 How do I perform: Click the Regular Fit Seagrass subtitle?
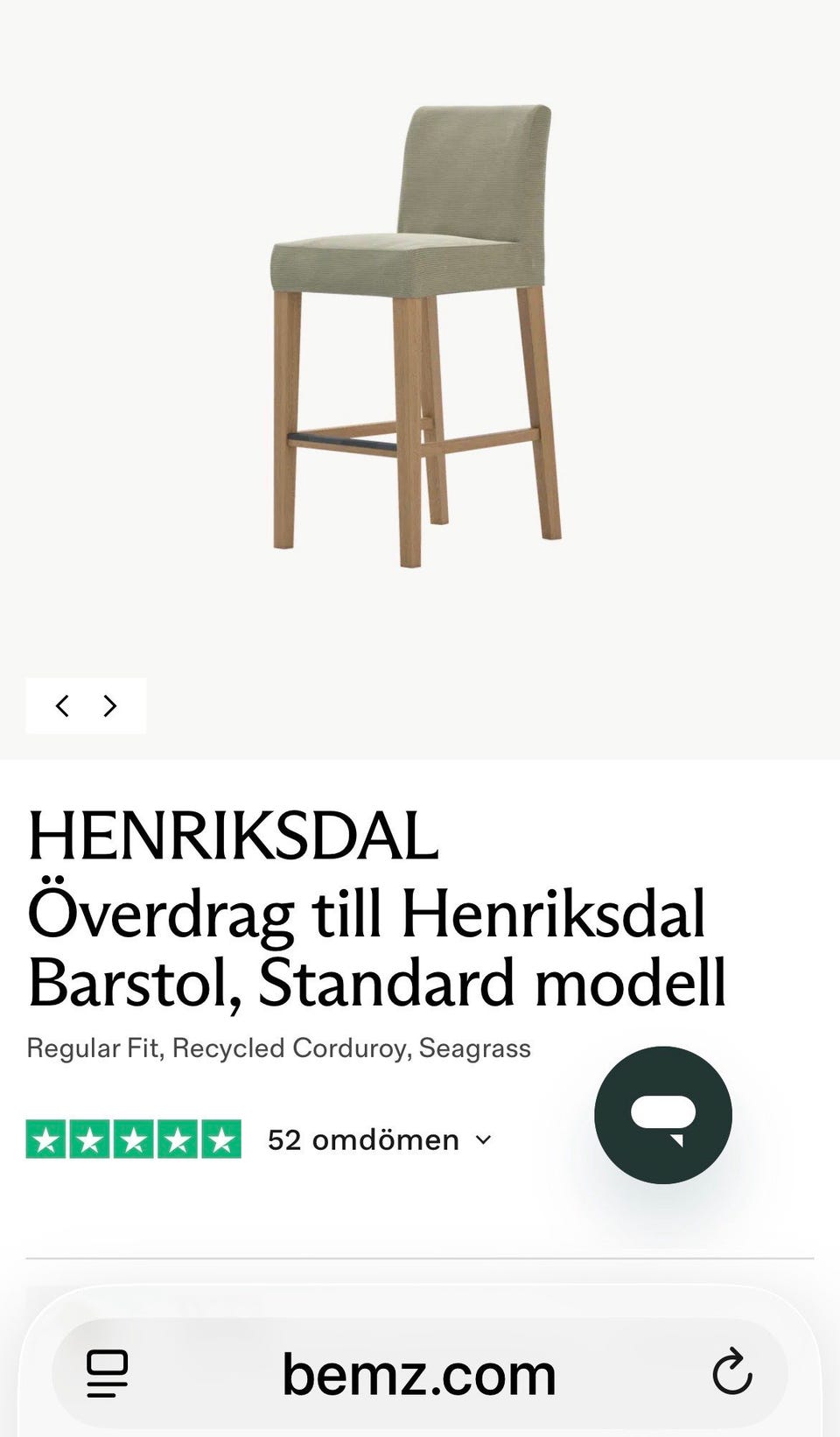click(x=278, y=1048)
